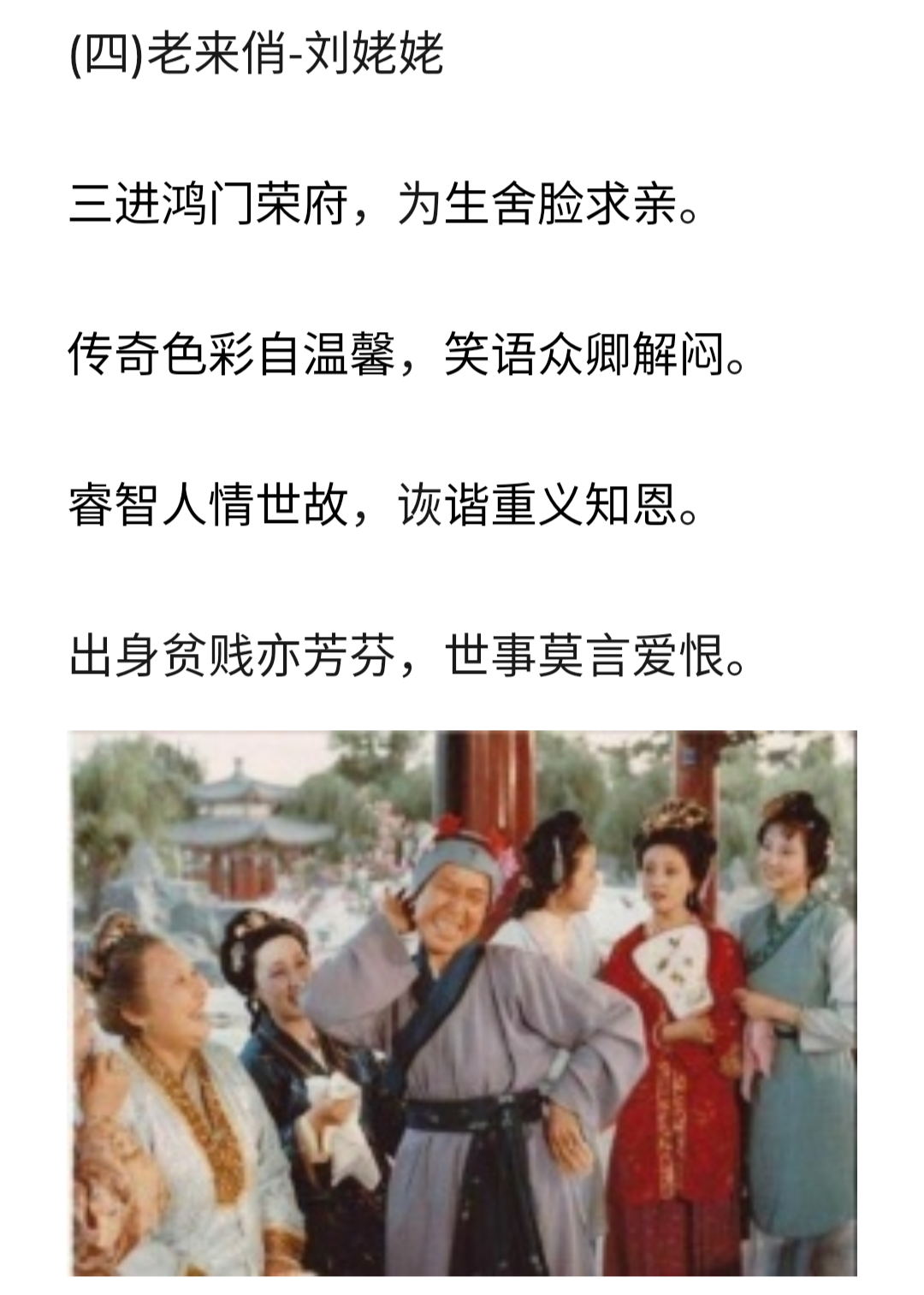Image resolution: width=924 pixels, height=1295 pixels.
Task: Open the Liu Laolao photo in the article
Action: (x=462, y=1001)
